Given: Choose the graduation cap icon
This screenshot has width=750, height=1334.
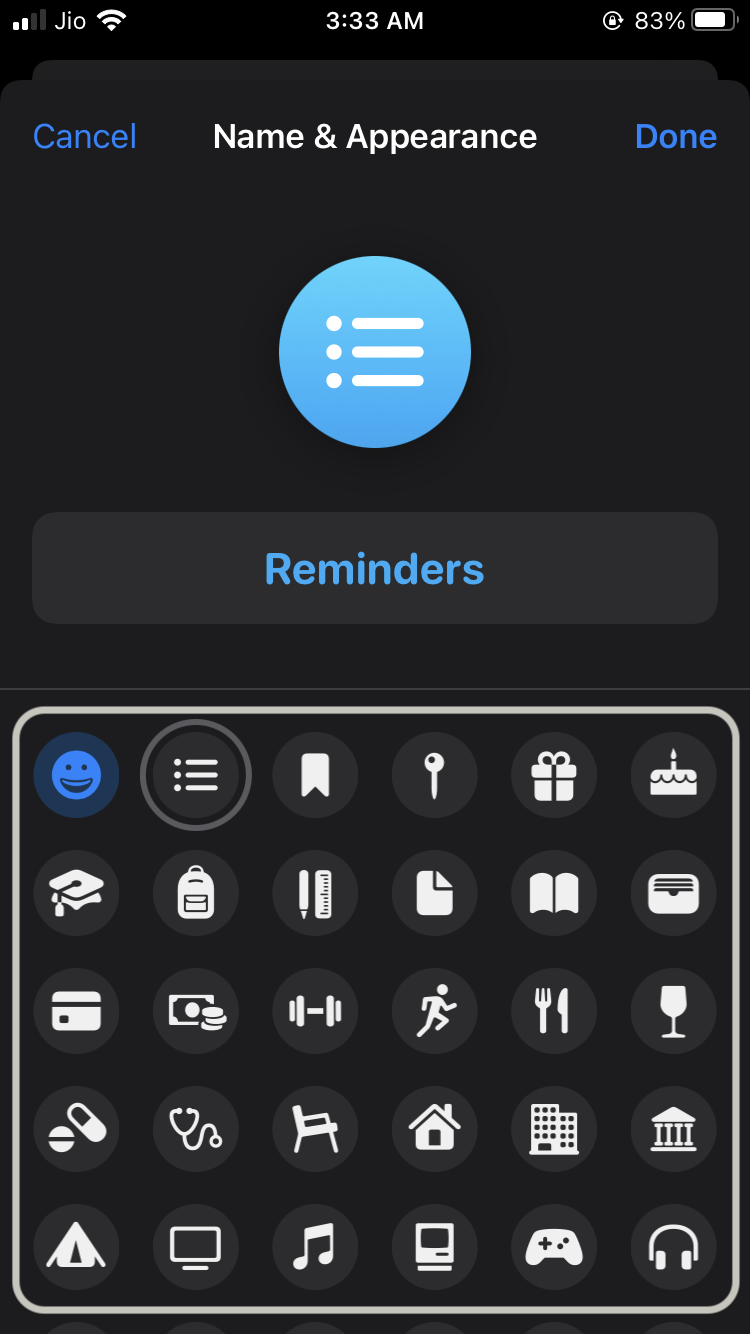Looking at the screenshot, I should (76, 892).
